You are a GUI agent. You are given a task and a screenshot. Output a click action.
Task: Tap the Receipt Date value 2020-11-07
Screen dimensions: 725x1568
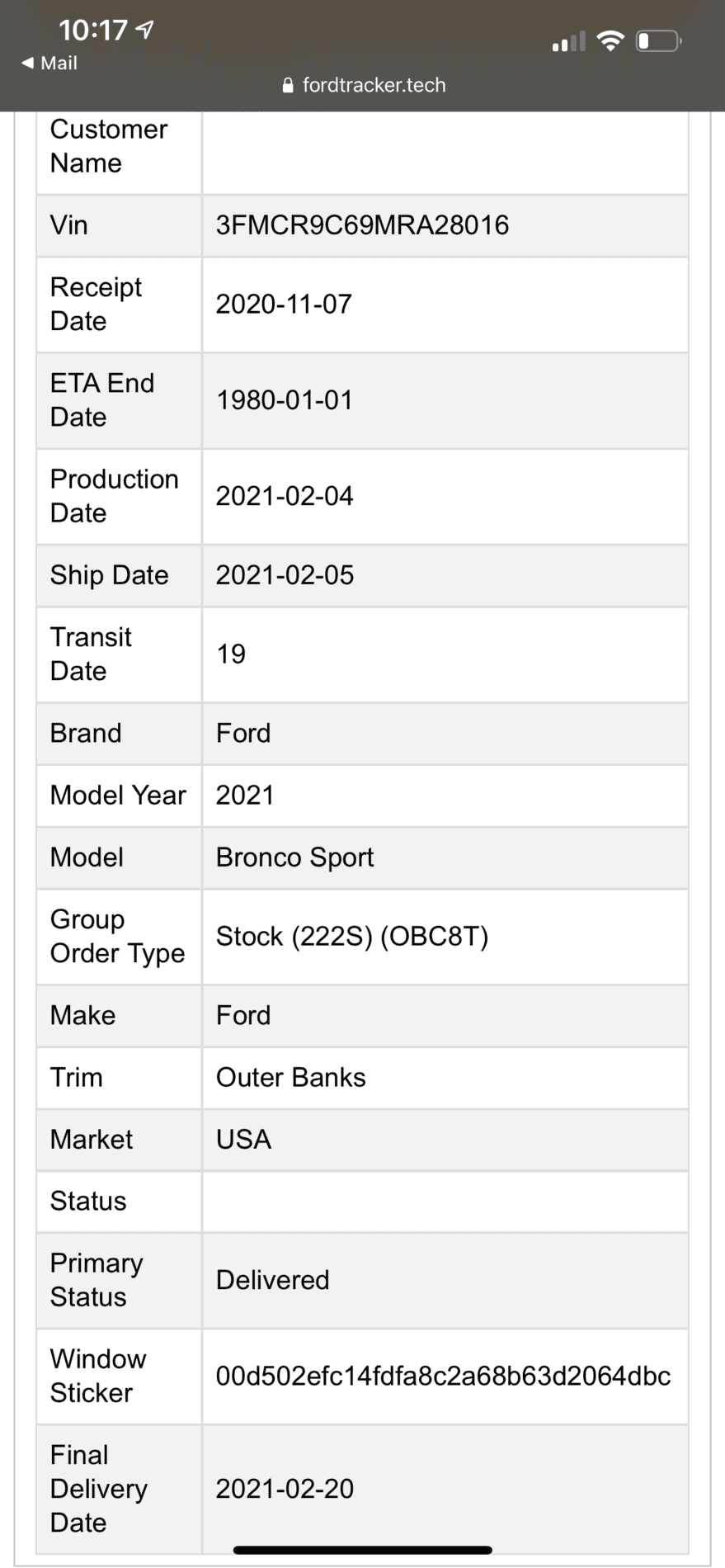285,305
